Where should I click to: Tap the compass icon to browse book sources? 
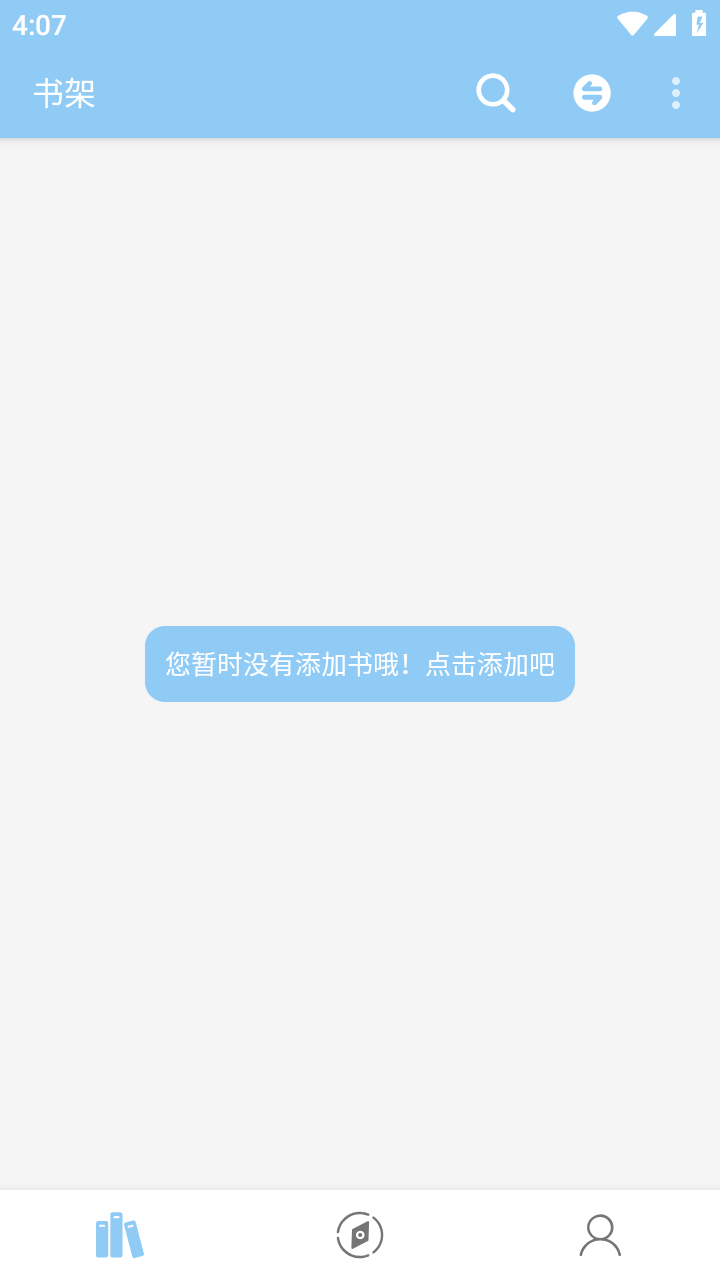(x=360, y=1235)
